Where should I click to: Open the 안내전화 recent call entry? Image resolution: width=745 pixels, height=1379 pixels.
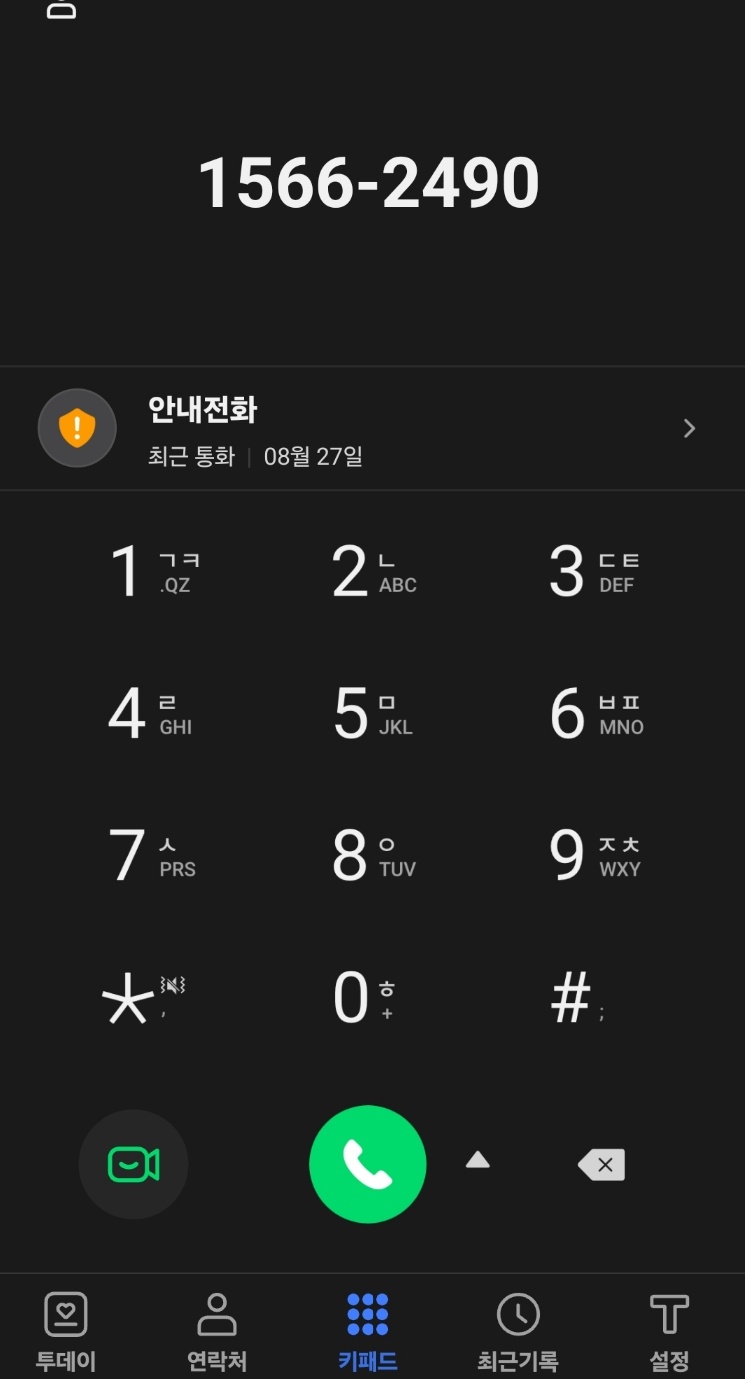pos(372,429)
